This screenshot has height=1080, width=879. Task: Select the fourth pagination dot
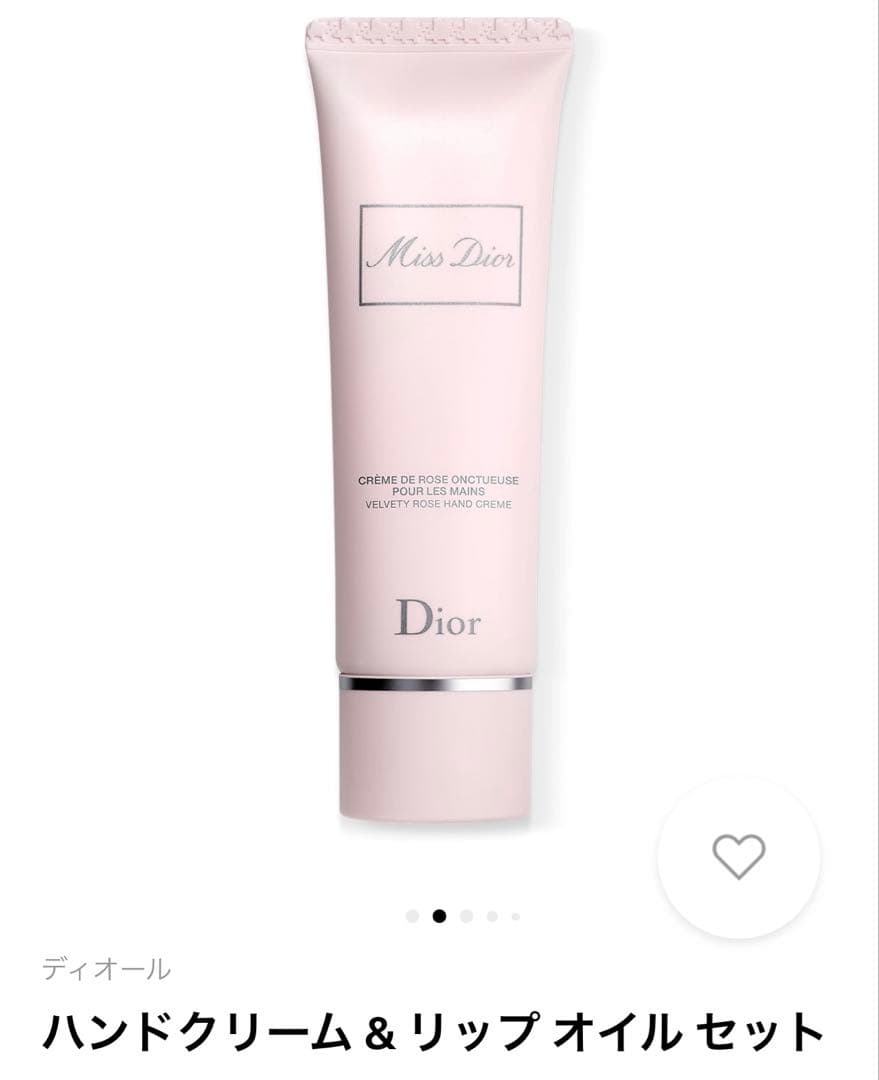[x=491, y=913]
